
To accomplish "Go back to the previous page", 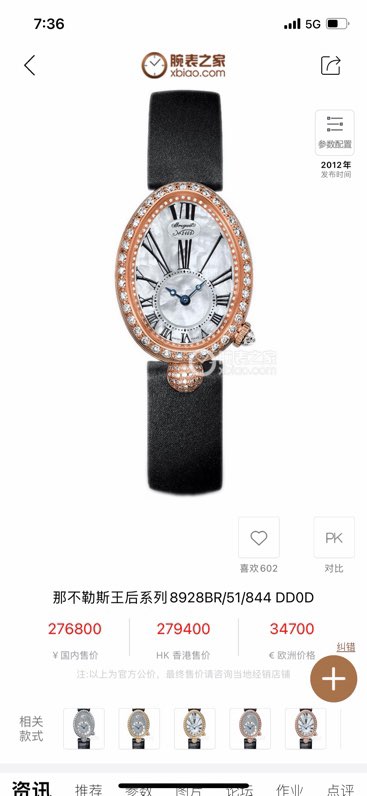I will pyautogui.click(x=29, y=65).
